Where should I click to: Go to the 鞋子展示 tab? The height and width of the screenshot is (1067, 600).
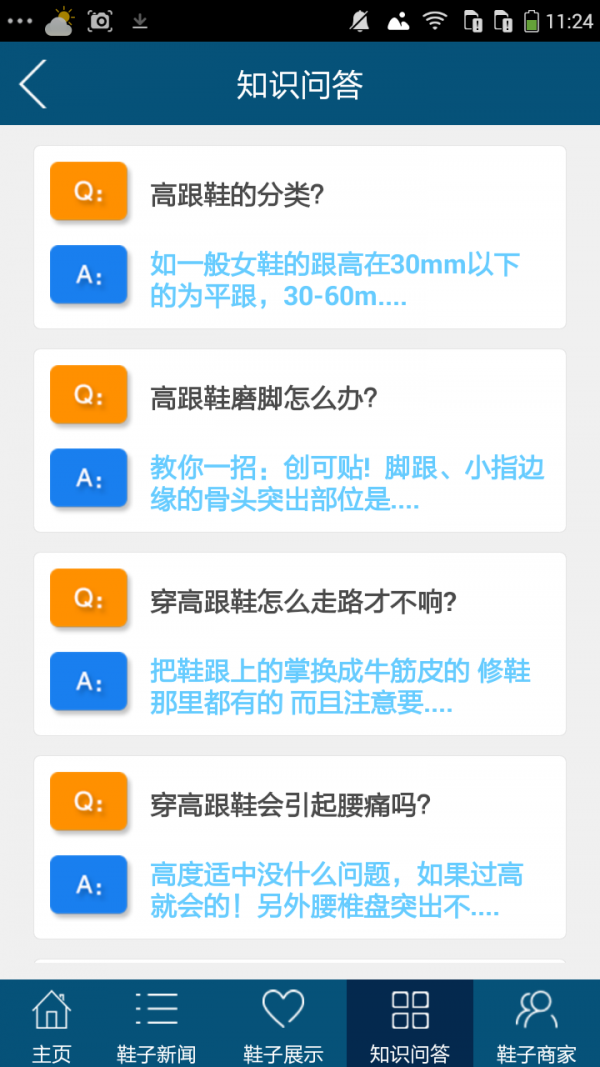(283, 1024)
